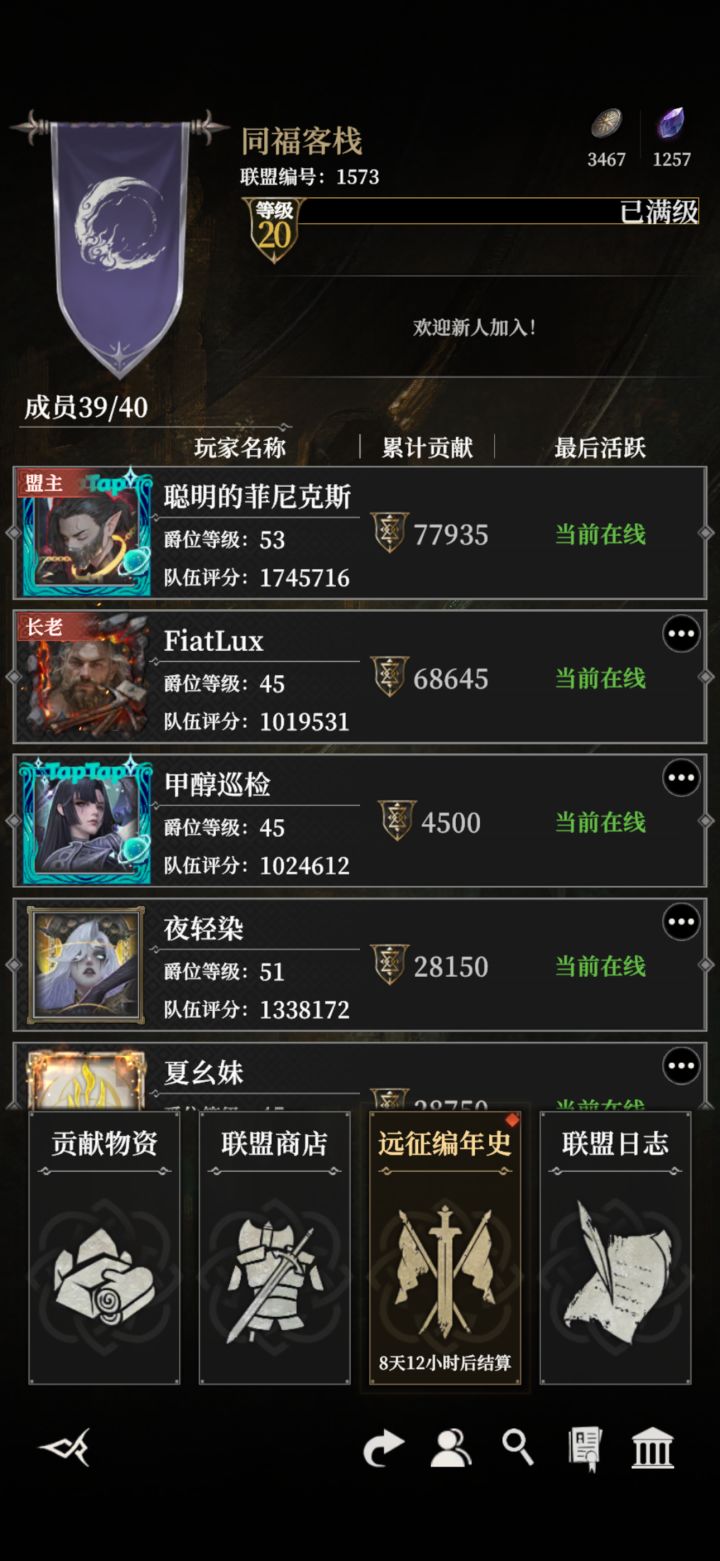
Task: Expand options for 甲醇巡检
Action: (x=682, y=778)
